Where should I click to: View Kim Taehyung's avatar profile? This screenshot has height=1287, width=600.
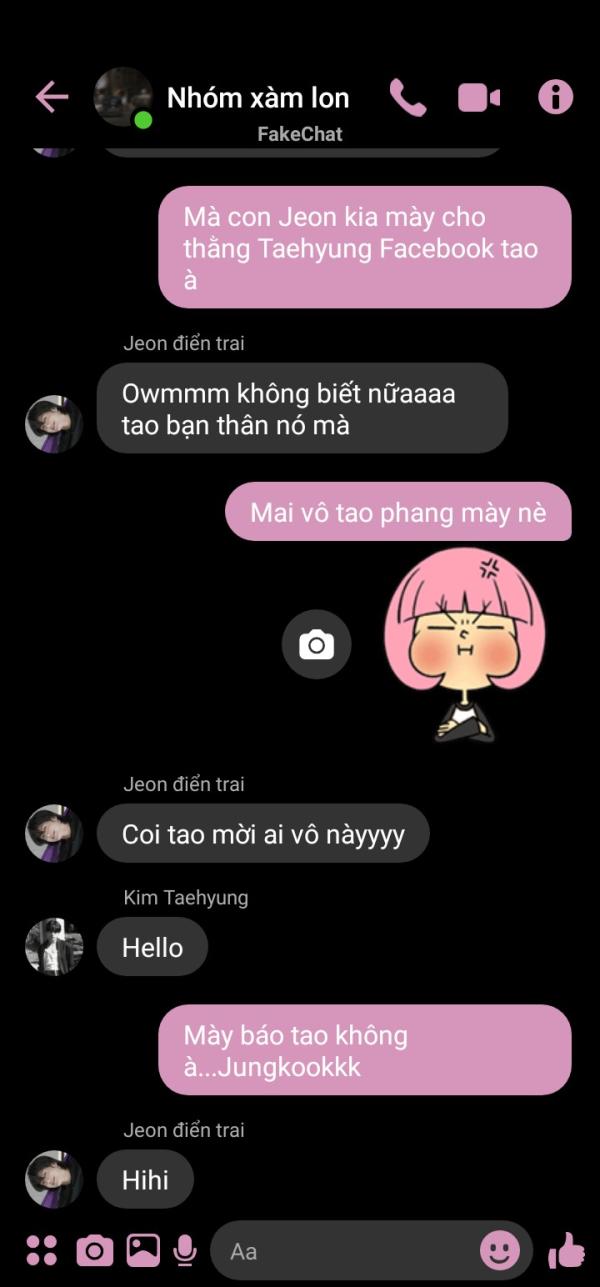click(x=53, y=946)
